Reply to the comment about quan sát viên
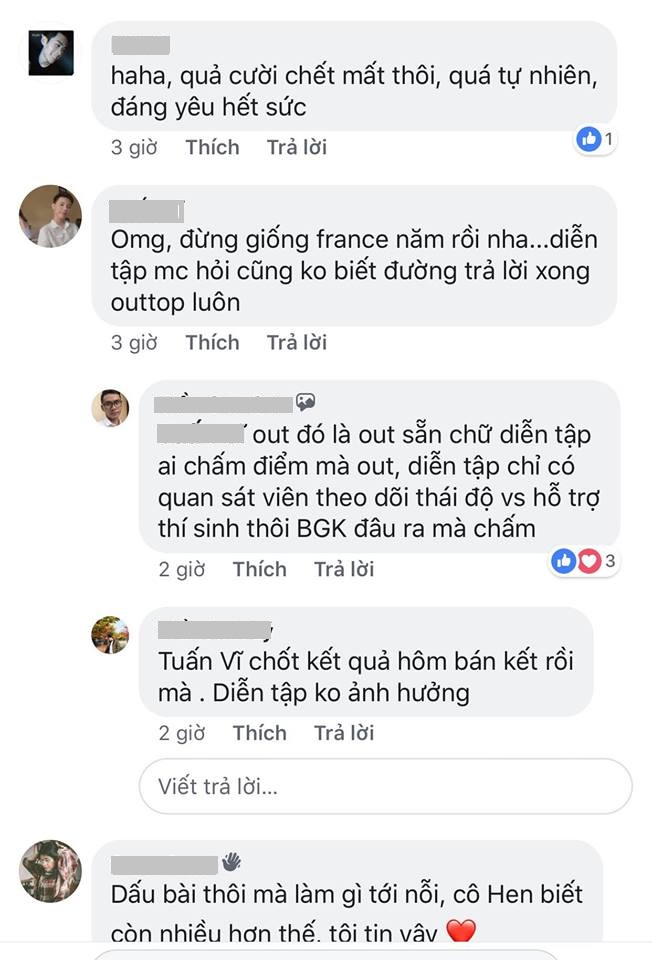652x960 pixels. click(344, 569)
